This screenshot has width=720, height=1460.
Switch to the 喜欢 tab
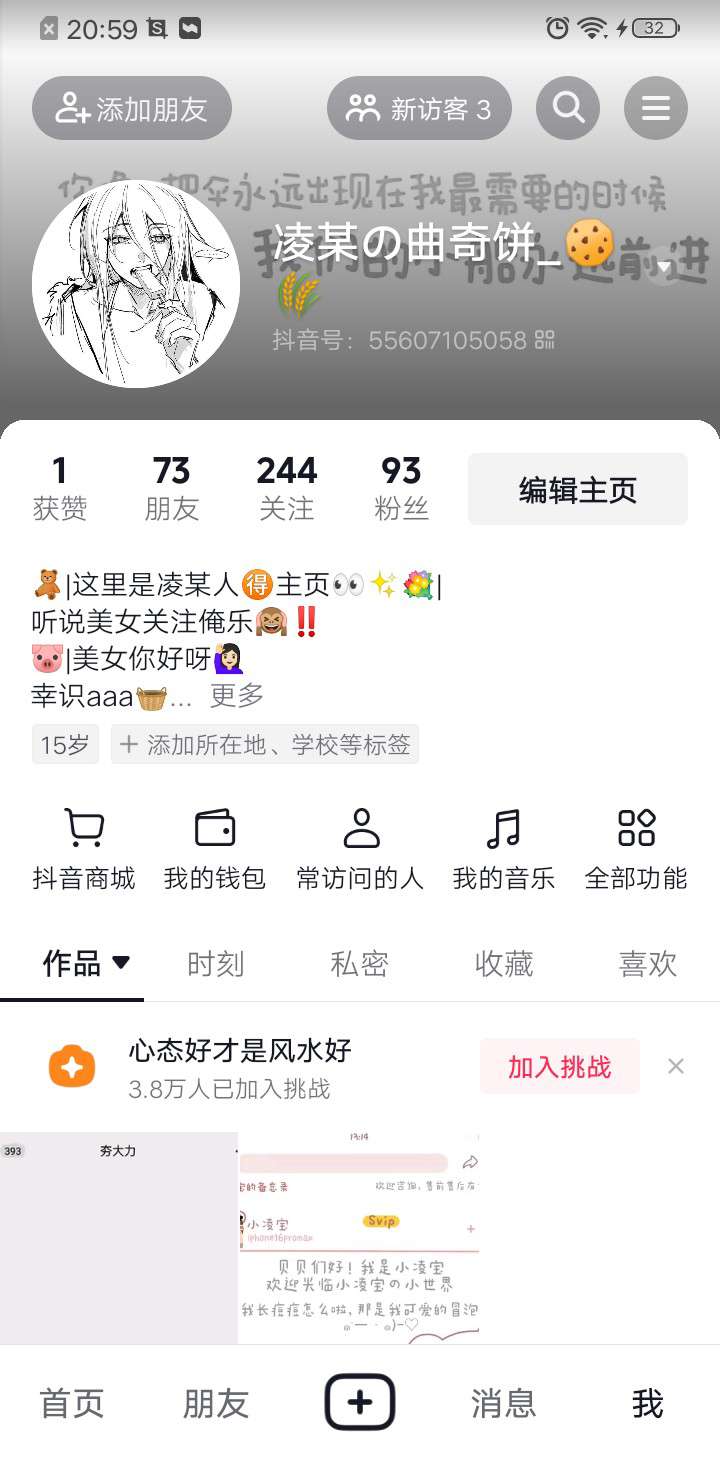click(648, 964)
